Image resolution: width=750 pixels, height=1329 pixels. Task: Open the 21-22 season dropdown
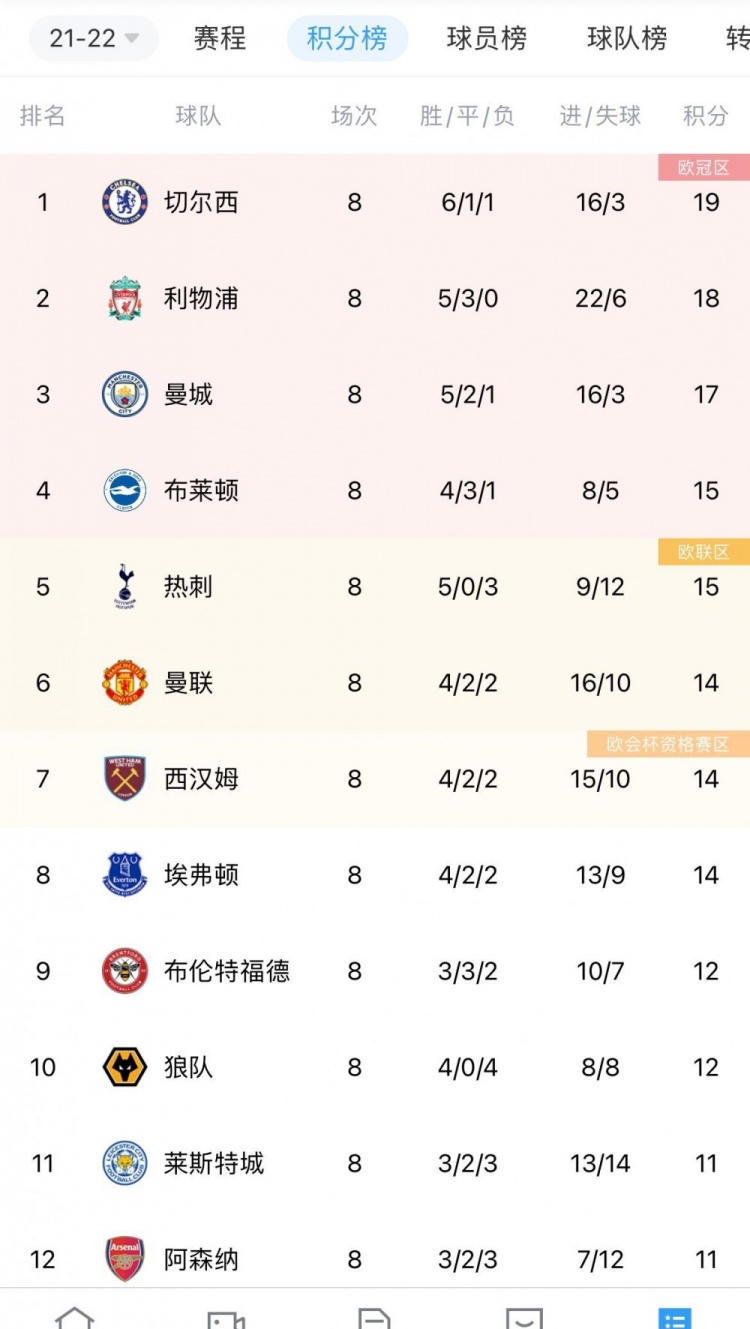[x=94, y=39]
